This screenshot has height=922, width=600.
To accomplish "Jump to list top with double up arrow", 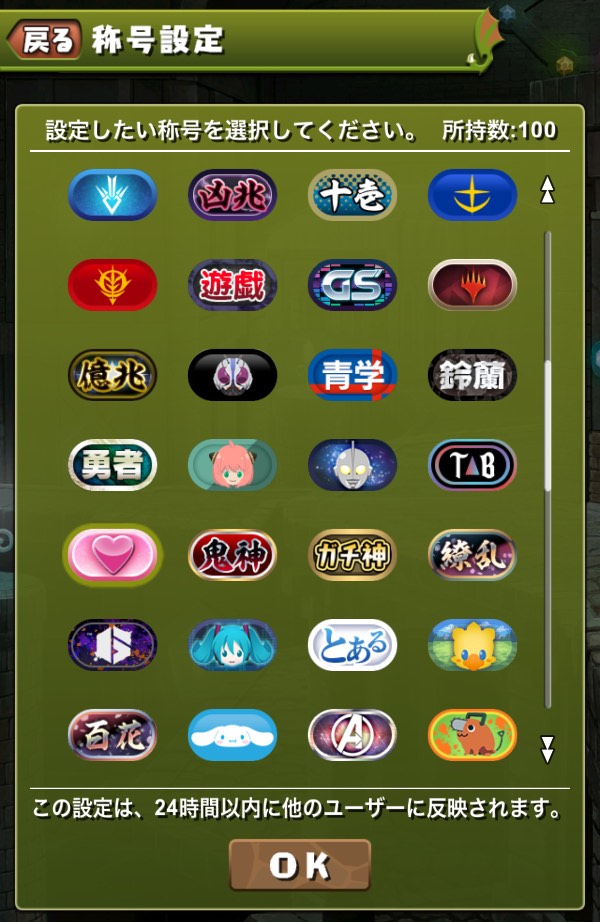I will [547, 190].
